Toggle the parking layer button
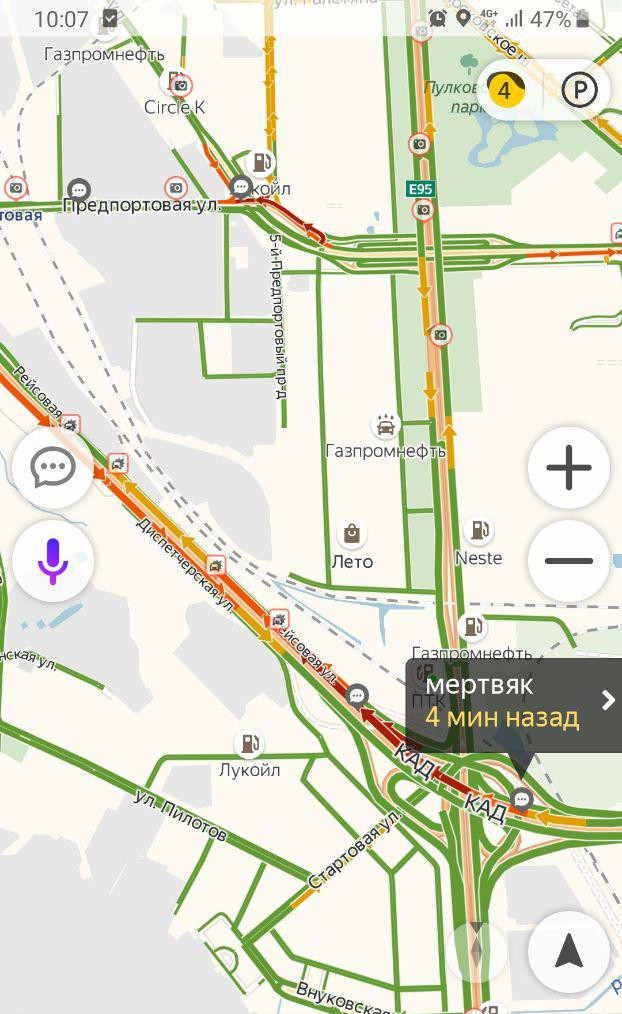 (x=579, y=91)
